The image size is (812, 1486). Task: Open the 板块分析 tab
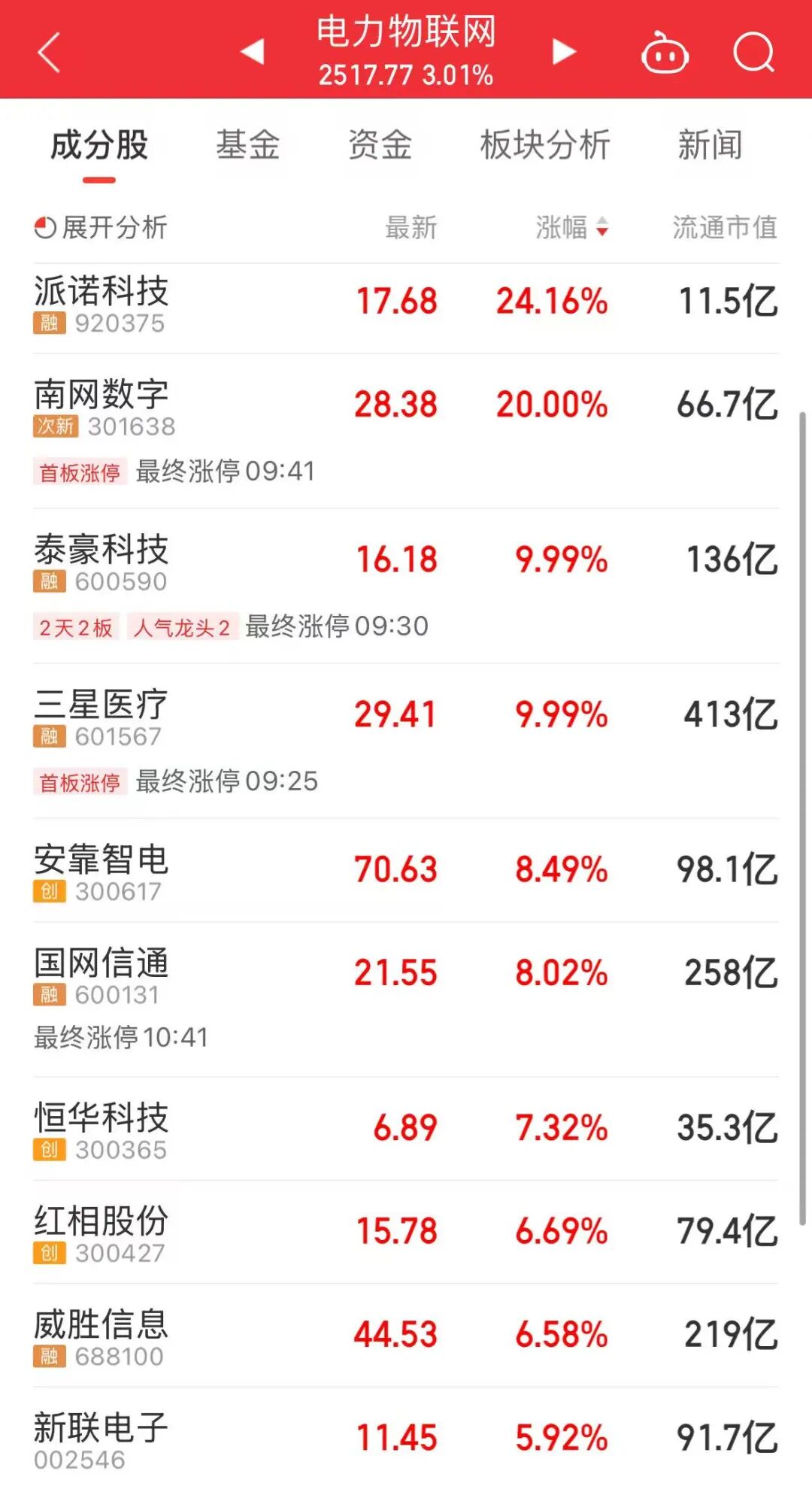tap(545, 145)
